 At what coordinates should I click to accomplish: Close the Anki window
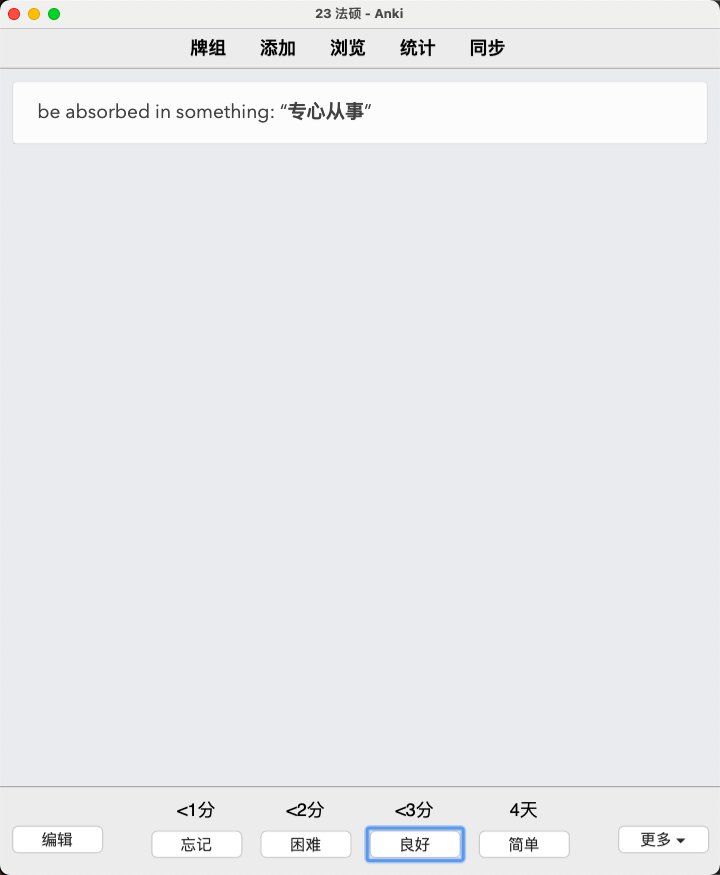[x=14, y=14]
